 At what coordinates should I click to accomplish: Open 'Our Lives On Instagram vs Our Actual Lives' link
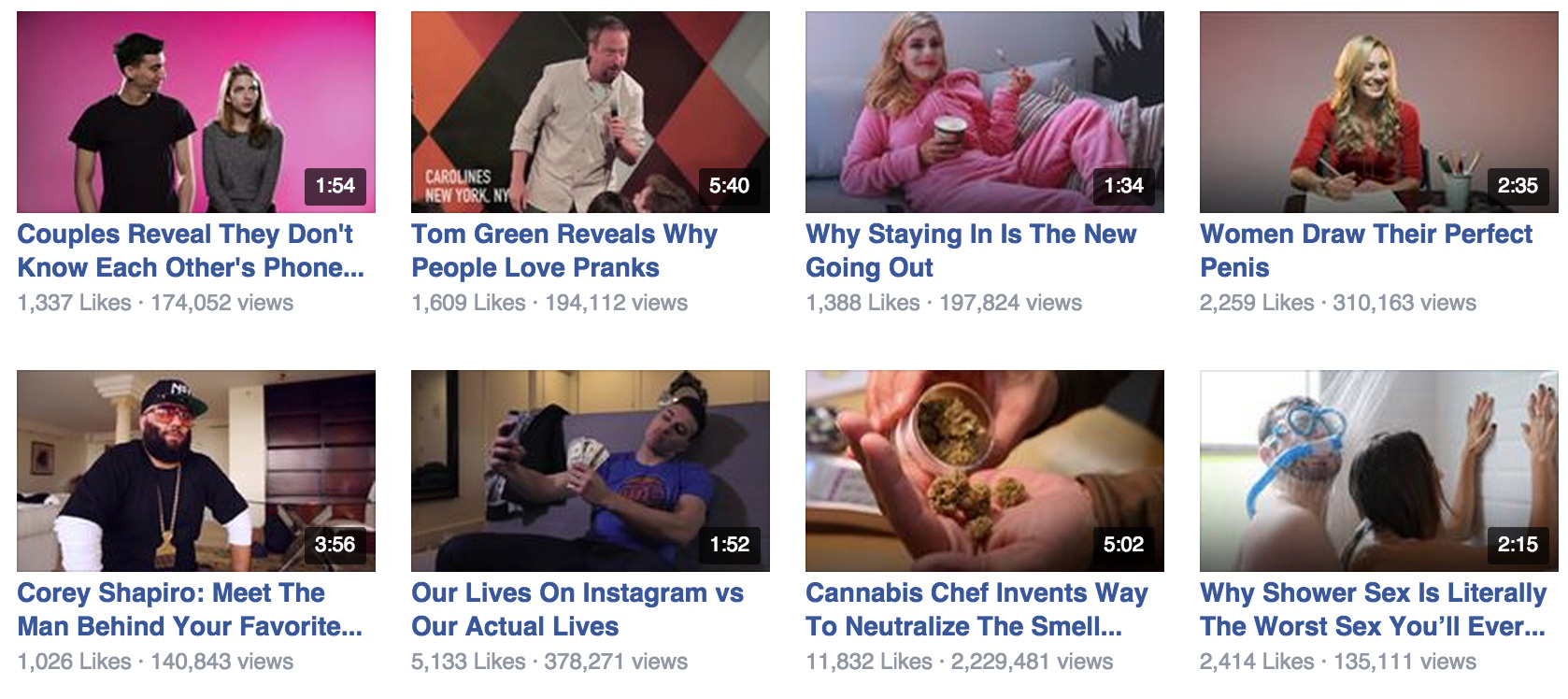(x=577, y=609)
